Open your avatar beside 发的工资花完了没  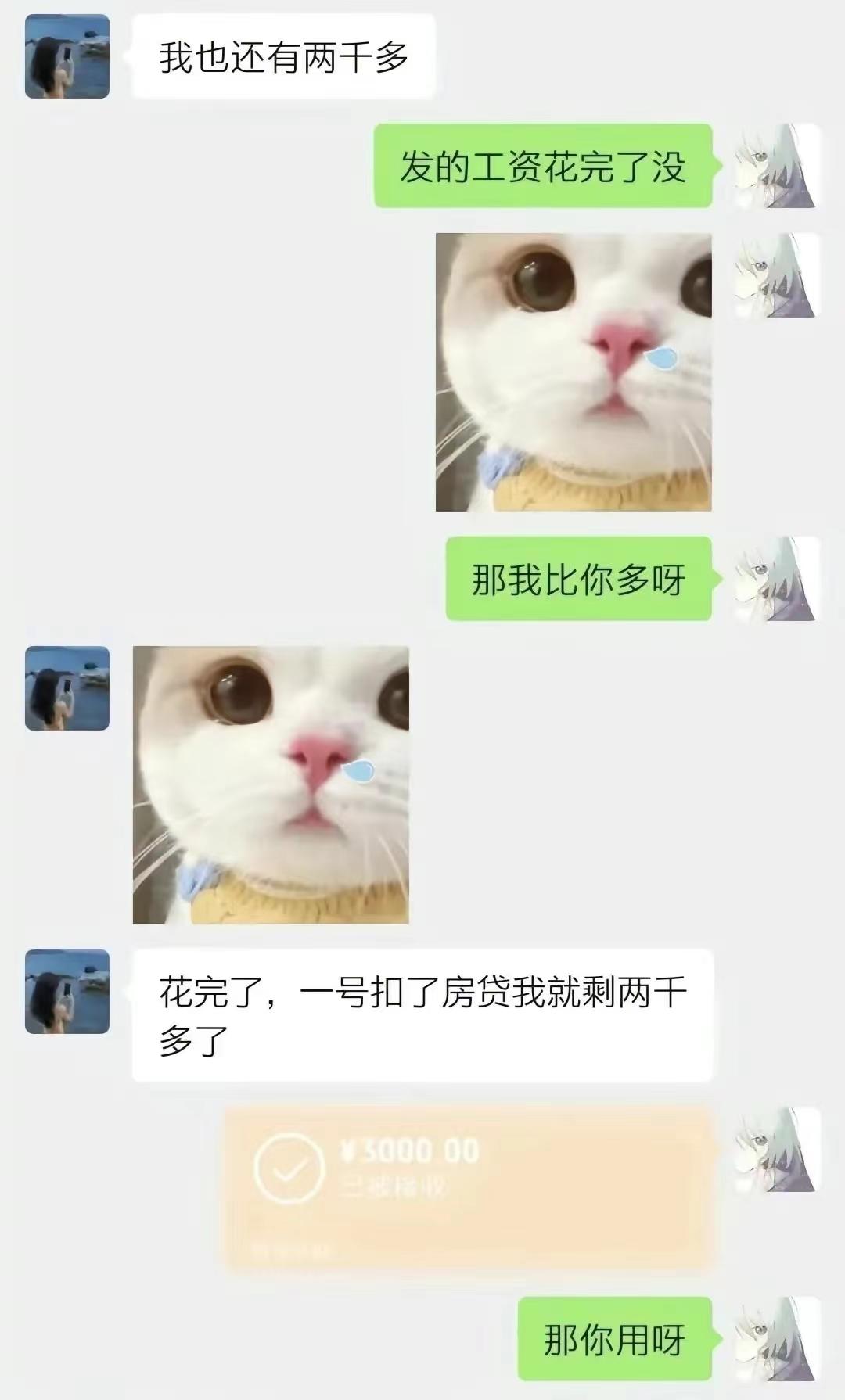(777, 166)
